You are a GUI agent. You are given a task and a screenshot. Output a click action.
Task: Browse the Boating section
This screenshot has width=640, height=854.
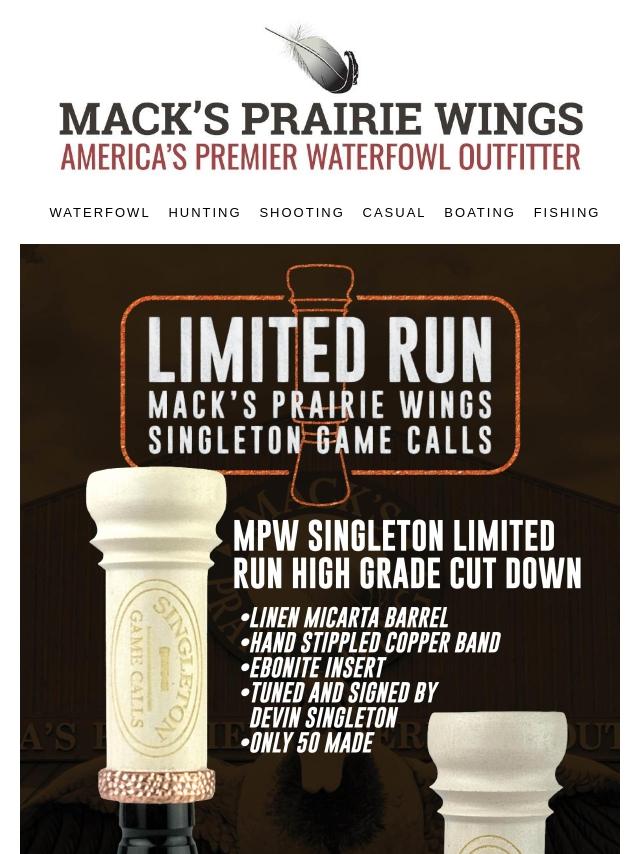click(479, 213)
